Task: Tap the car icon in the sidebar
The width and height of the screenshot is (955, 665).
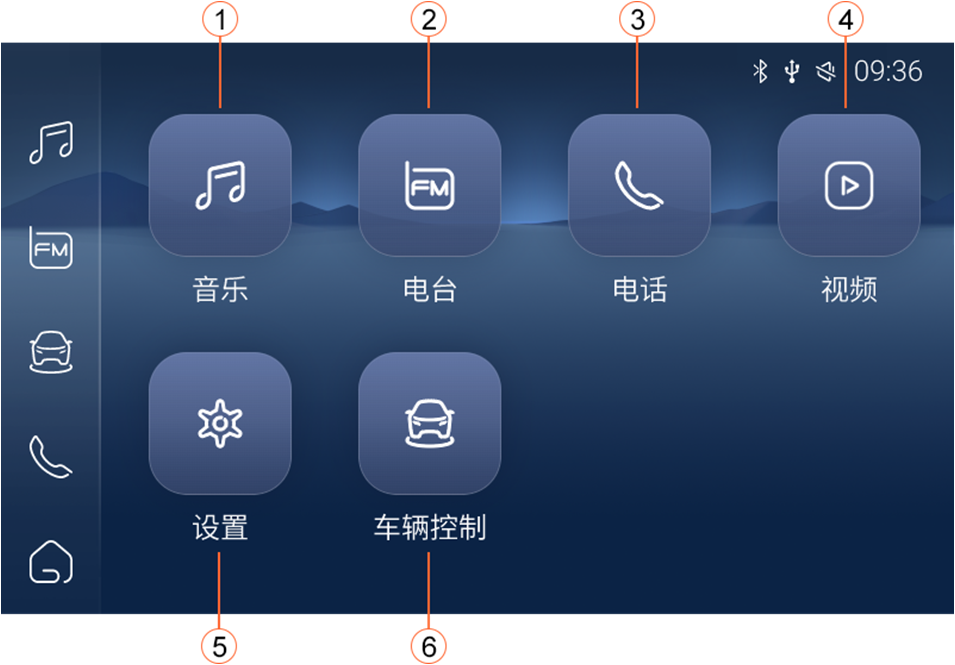Action: tap(51, 352)
